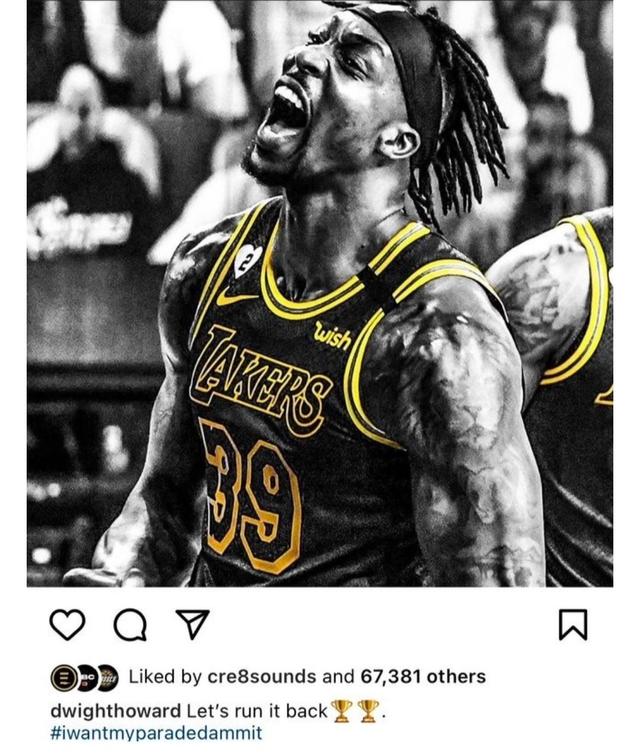Open the #iwantmyparadedammit hashtag
The width and height of the screenshot is (640, 754).
click(155, 733)
